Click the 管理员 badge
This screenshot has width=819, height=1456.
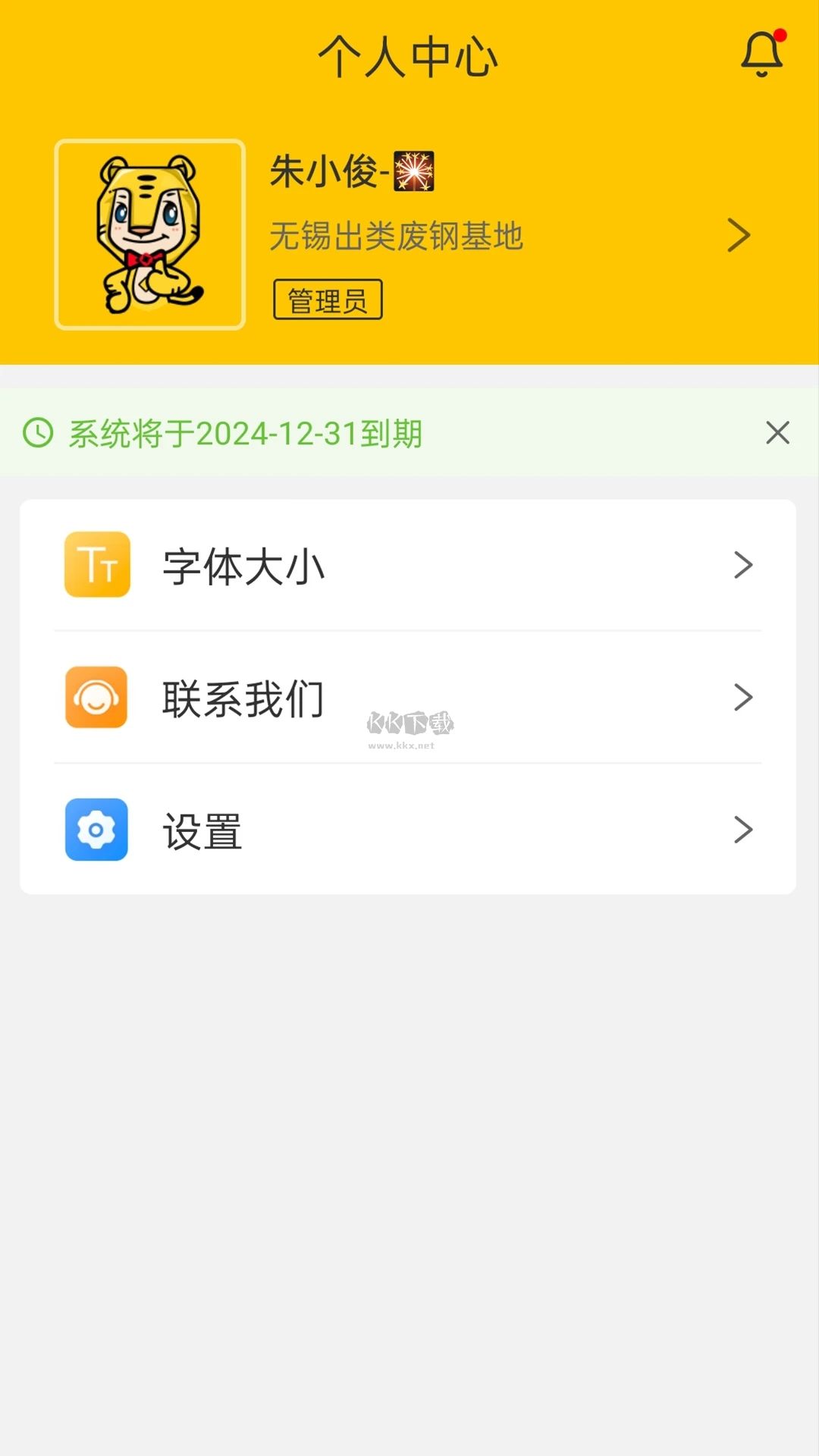click(x=328, y=300)
